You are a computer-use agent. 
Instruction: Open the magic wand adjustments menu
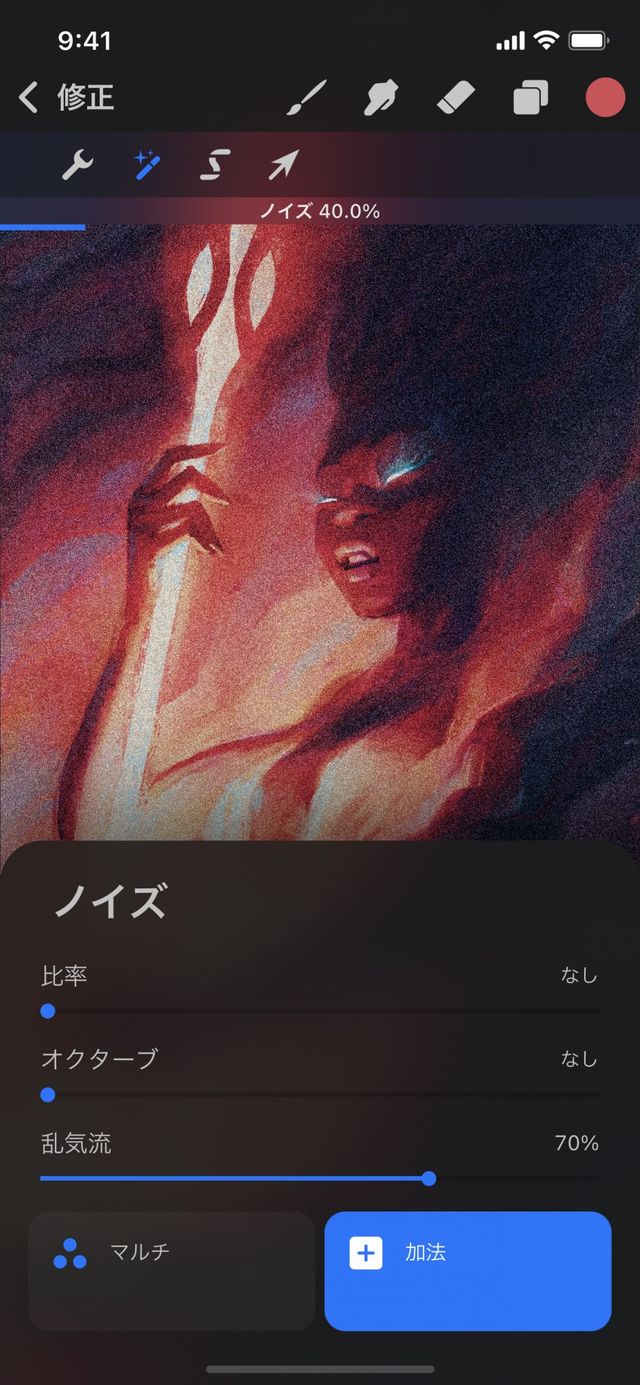pos(147,165)
